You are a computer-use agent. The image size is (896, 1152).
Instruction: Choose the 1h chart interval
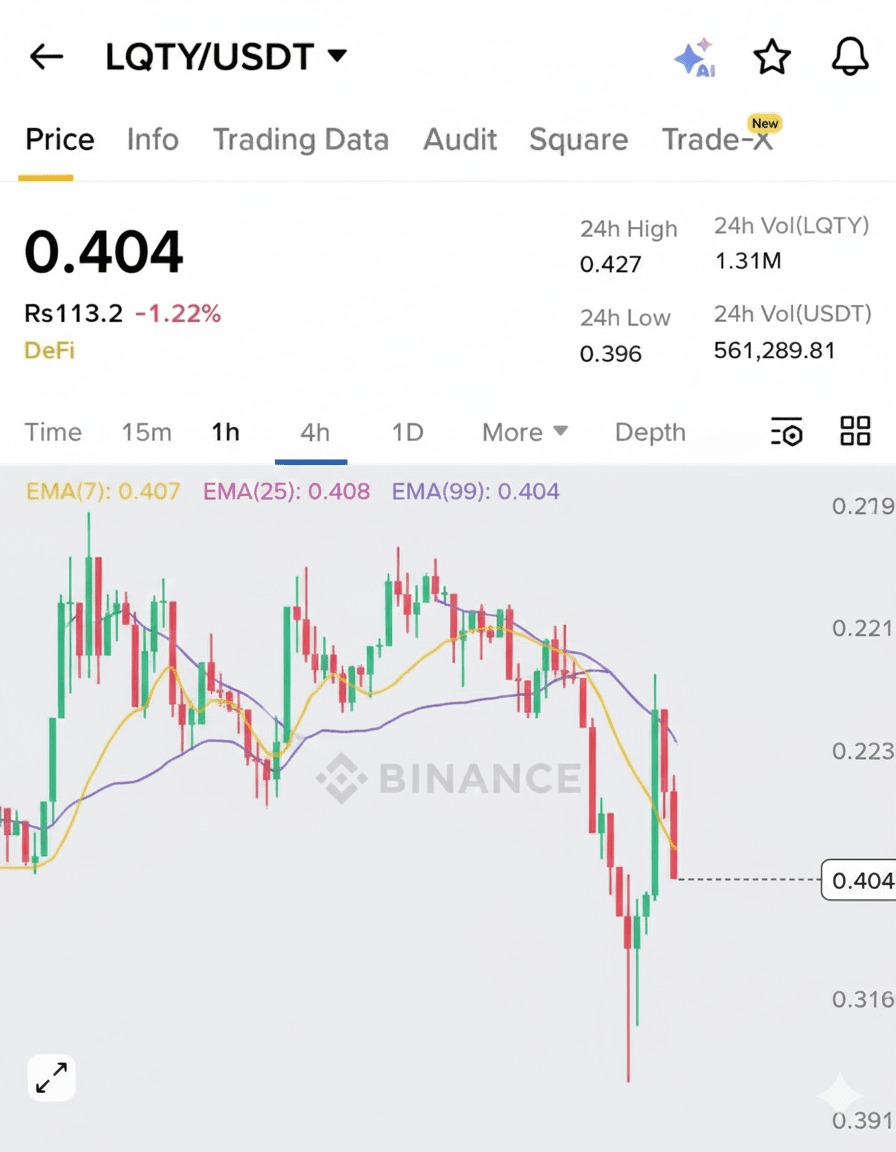click(x=226, y=432)
